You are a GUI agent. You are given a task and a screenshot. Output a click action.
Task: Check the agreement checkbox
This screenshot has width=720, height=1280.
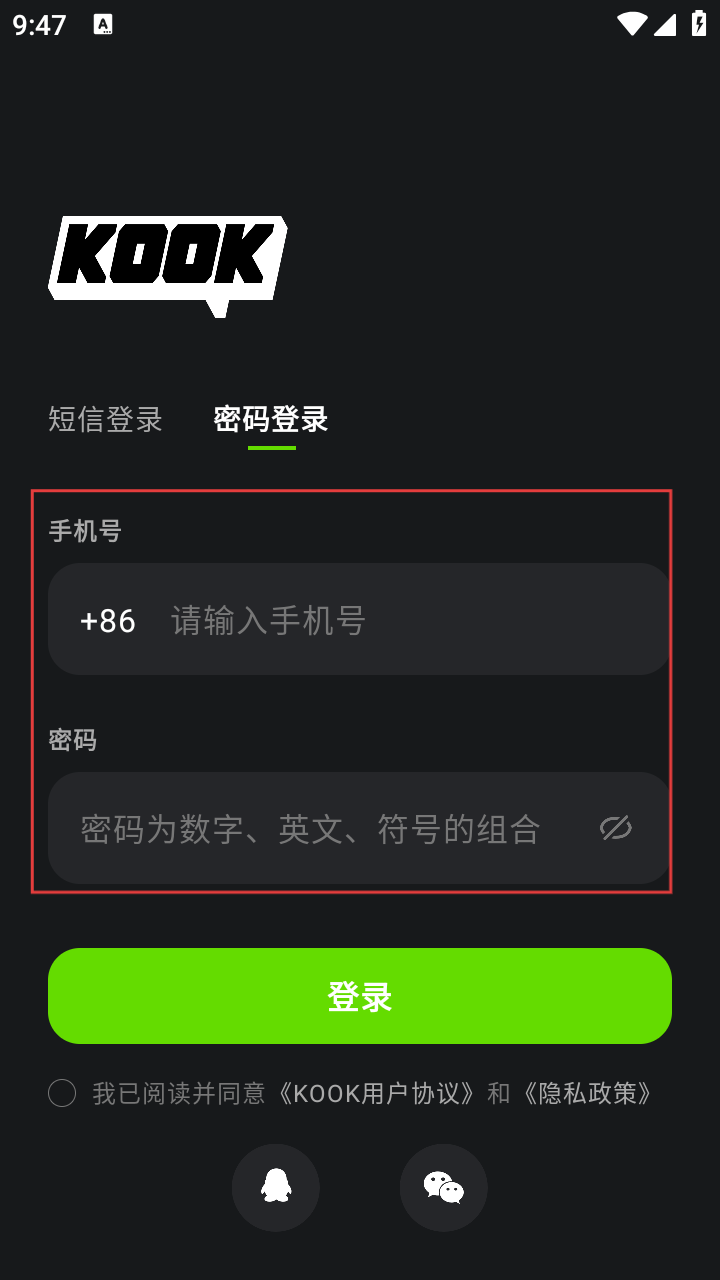point(62,1093)
